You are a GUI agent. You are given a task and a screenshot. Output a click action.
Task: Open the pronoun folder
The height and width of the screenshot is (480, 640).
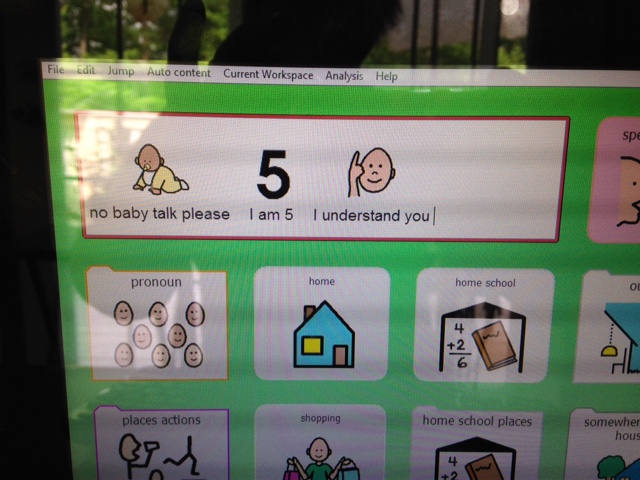coord(156,324)
